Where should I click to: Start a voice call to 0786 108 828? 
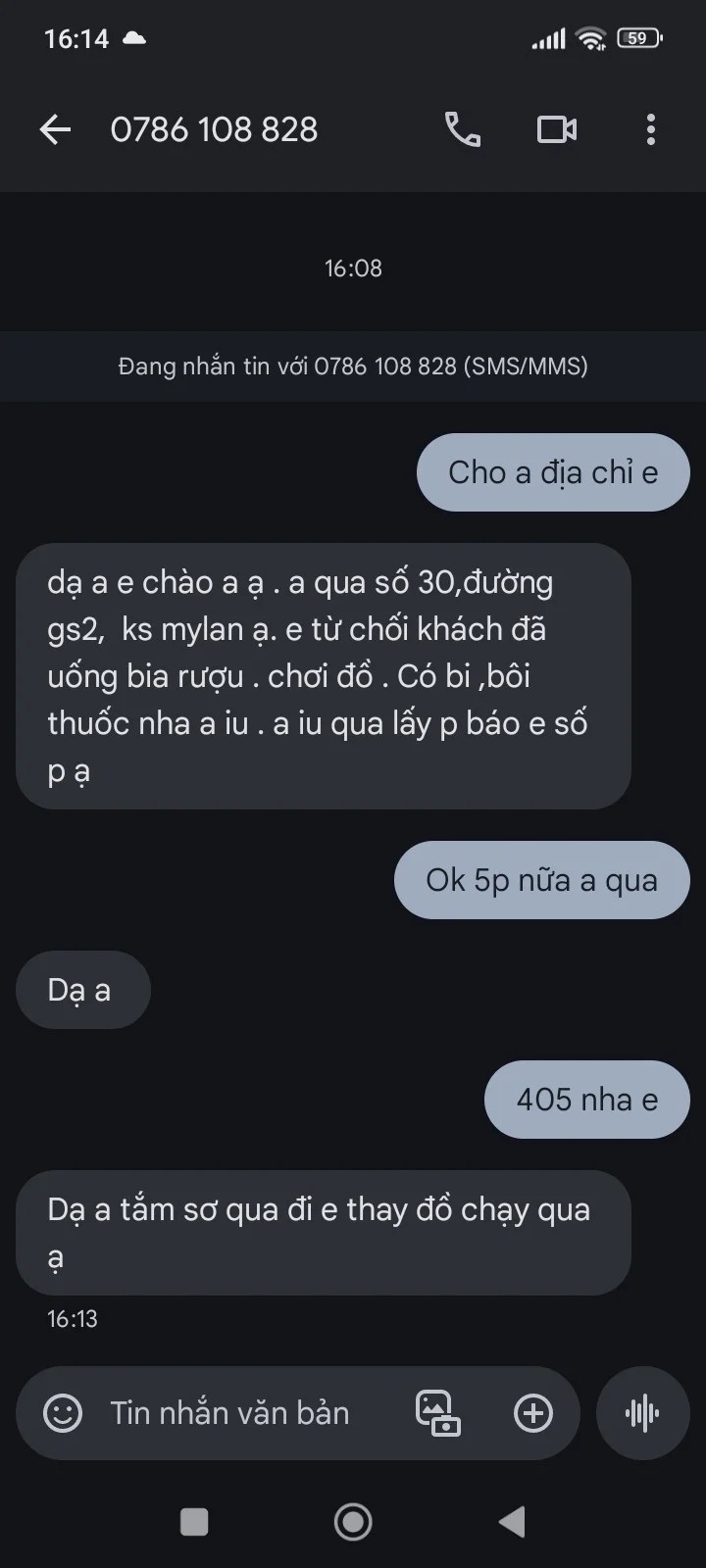coord(463,129)
